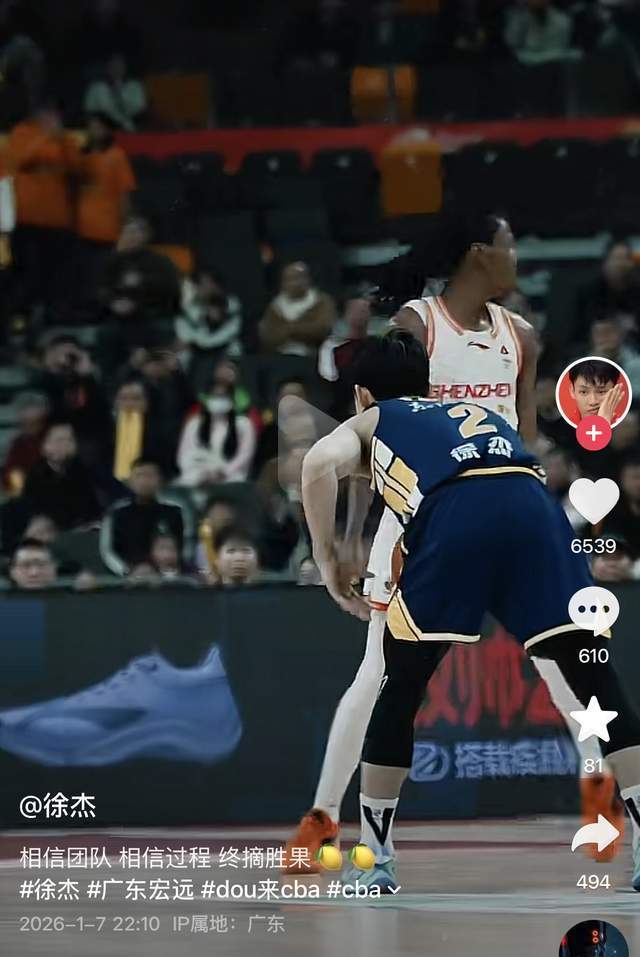Open the #徐杰 hashtag
The width and height of the screenshot is (640, 957).
49,890
